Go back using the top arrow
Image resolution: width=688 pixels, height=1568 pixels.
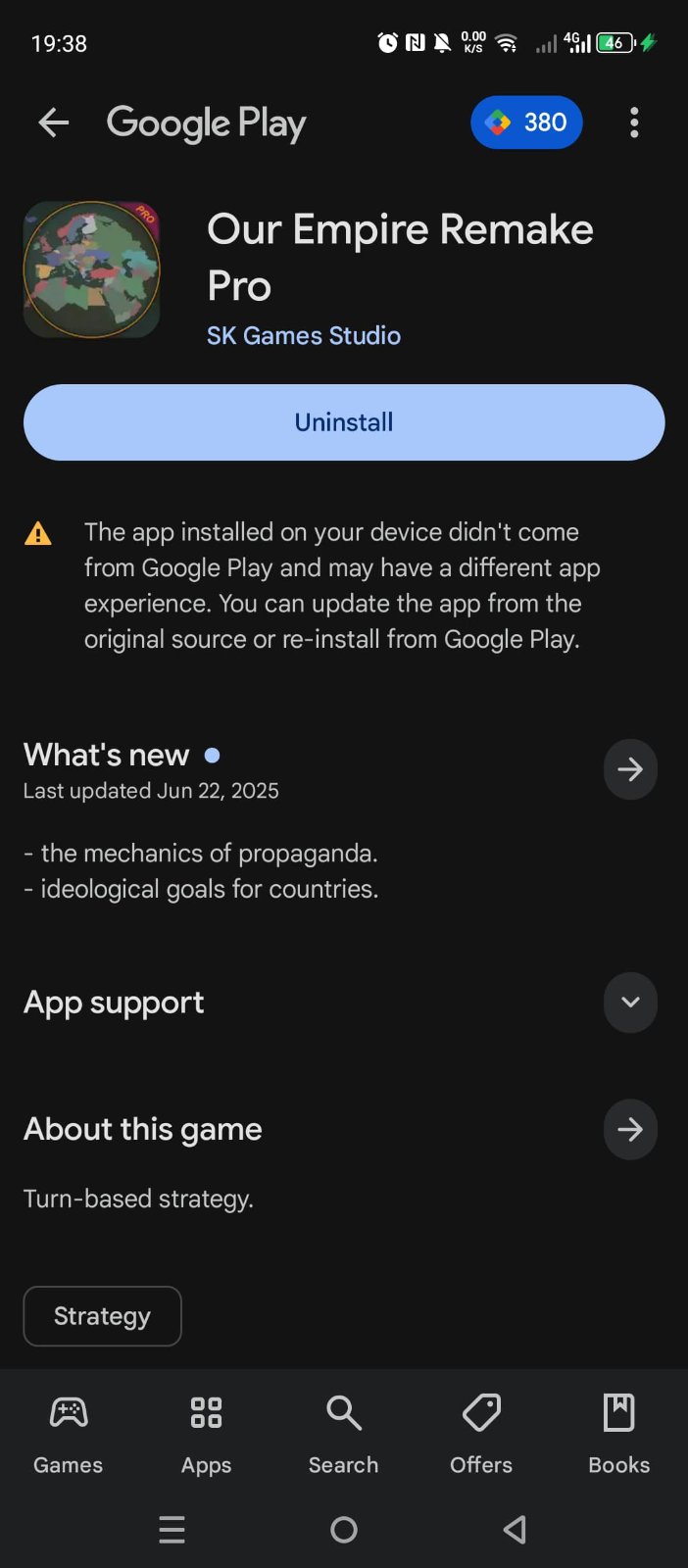pos(53,122)
